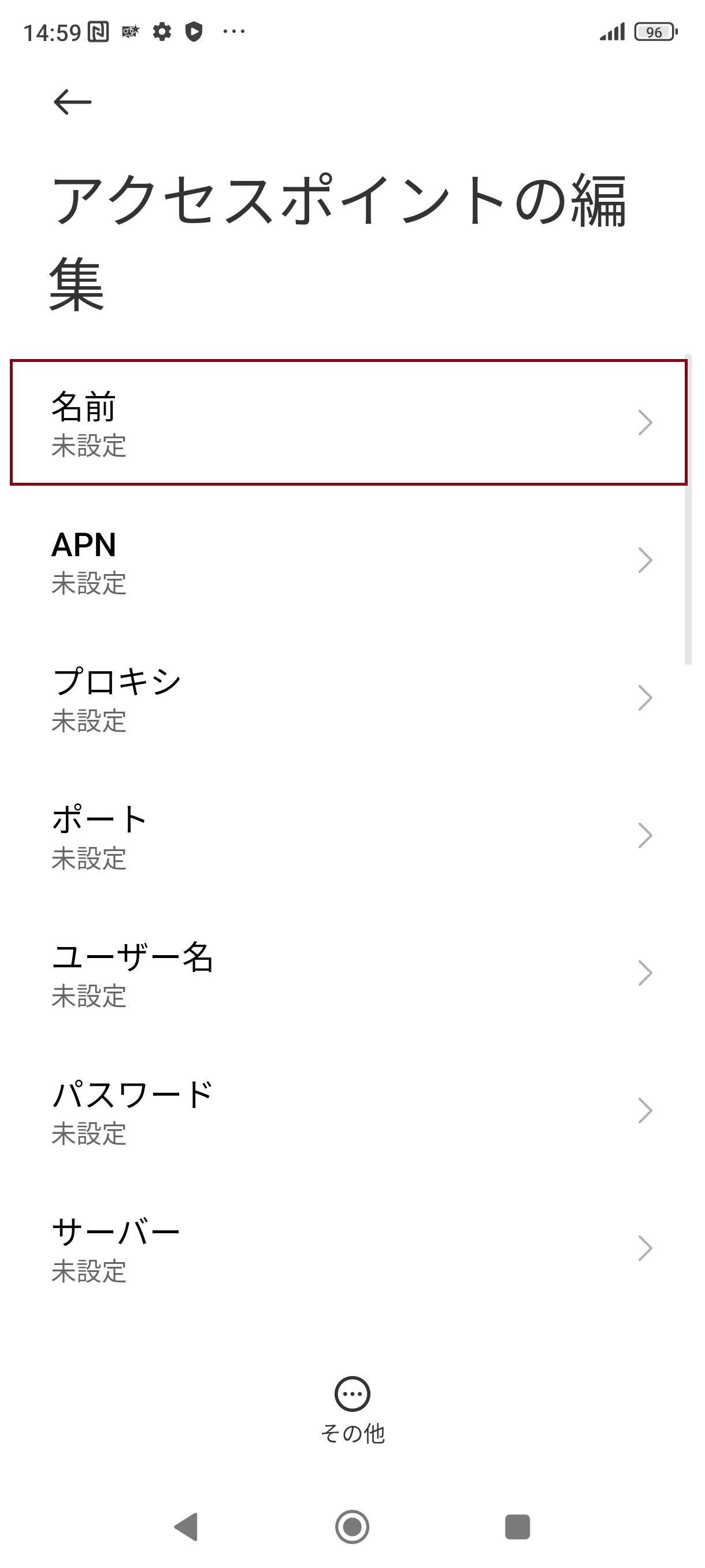Image resolution: width=705 pixels, height=1568 pixels.
Task: Tap the back arrow at top left
Action: [x=72, y=101]
